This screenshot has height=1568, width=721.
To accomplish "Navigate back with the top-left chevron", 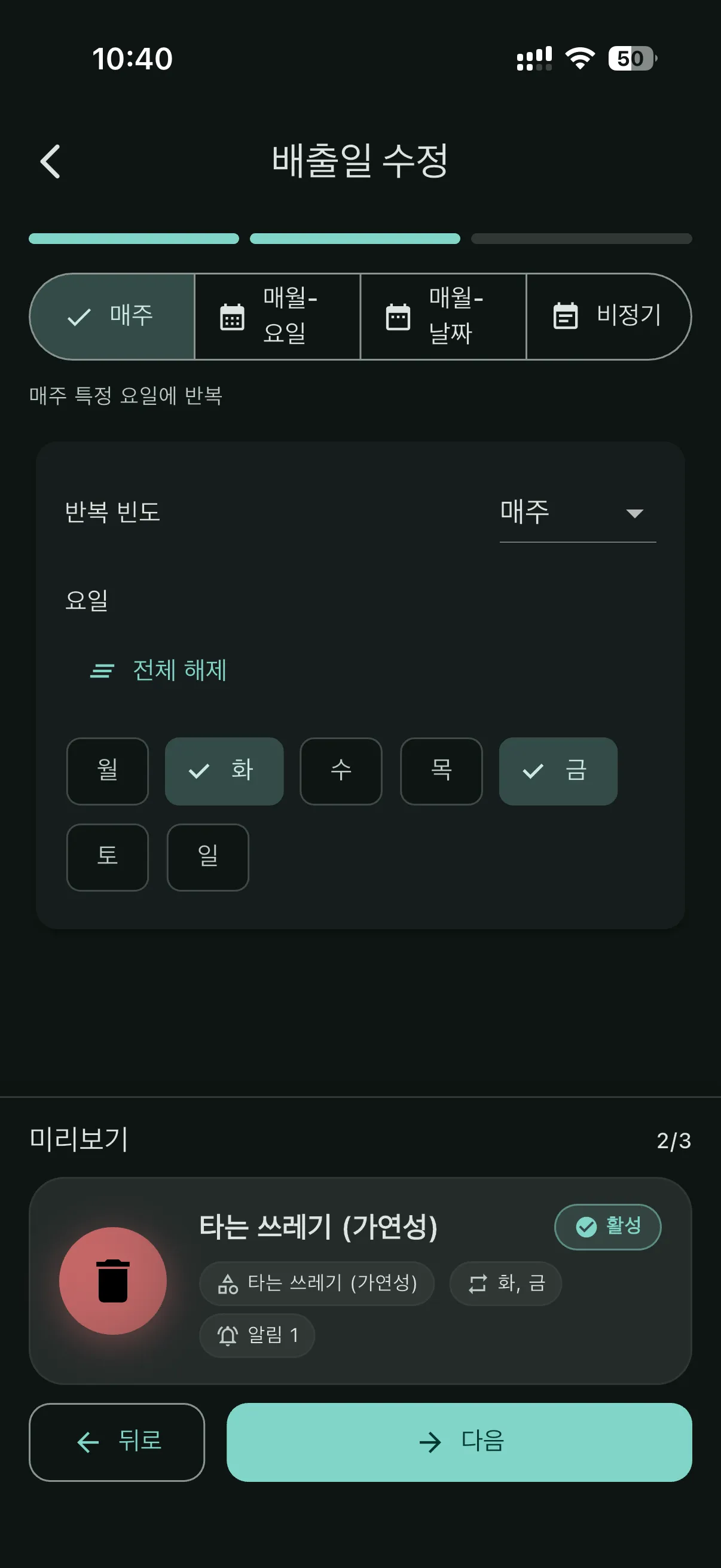I will (50, 161).
